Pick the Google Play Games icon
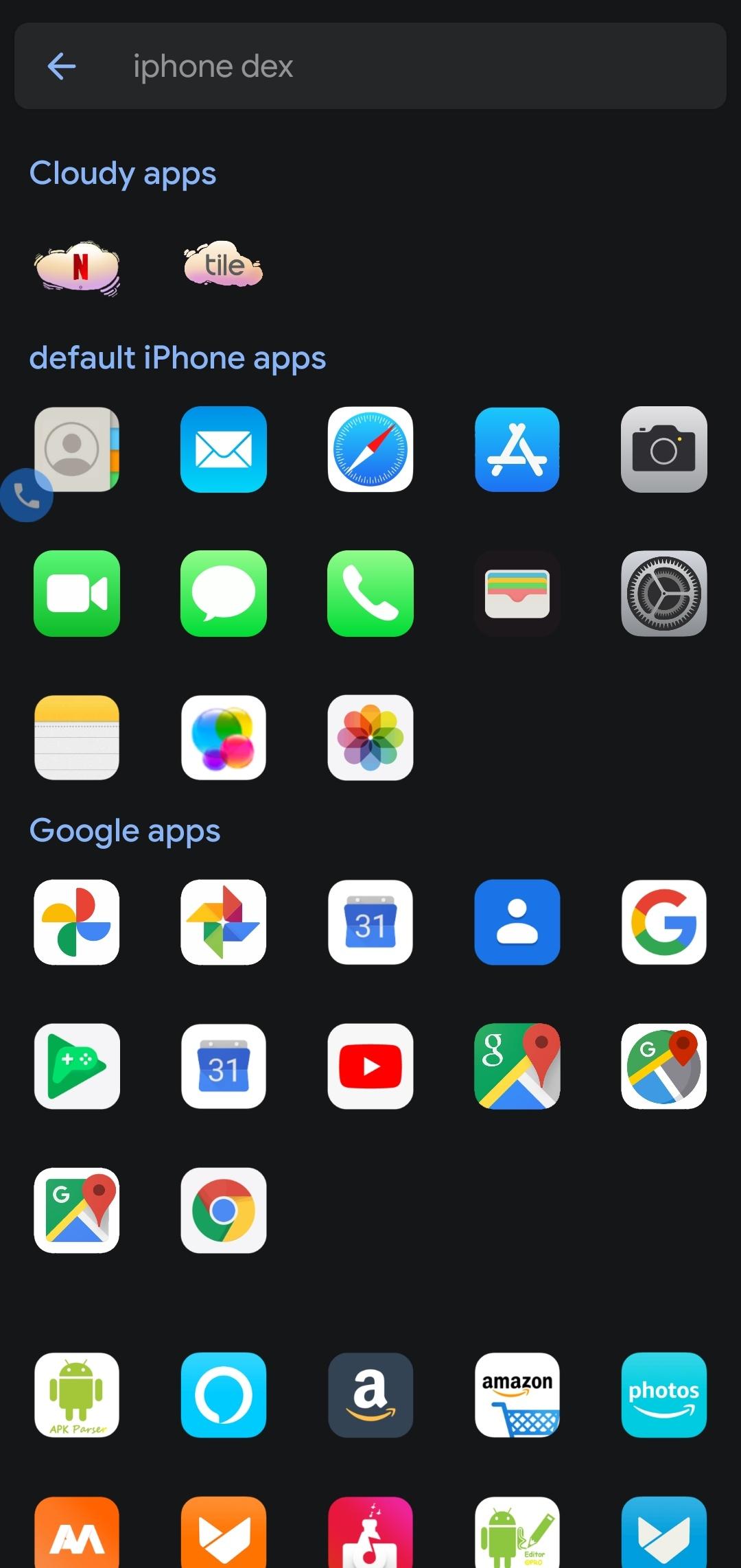741x1568 pixels. coord(77,1066)
